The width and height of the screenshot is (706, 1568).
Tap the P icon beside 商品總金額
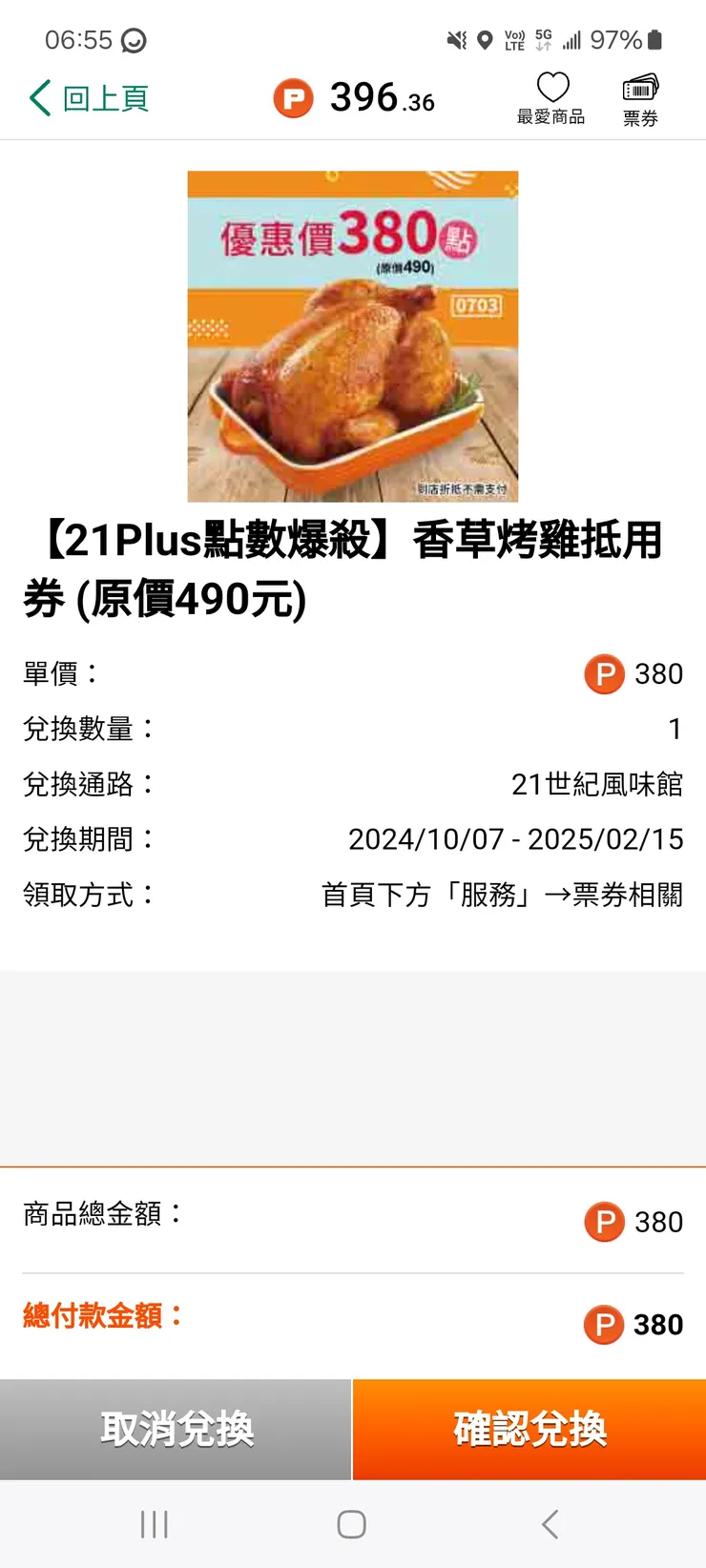coord(604,1222)
